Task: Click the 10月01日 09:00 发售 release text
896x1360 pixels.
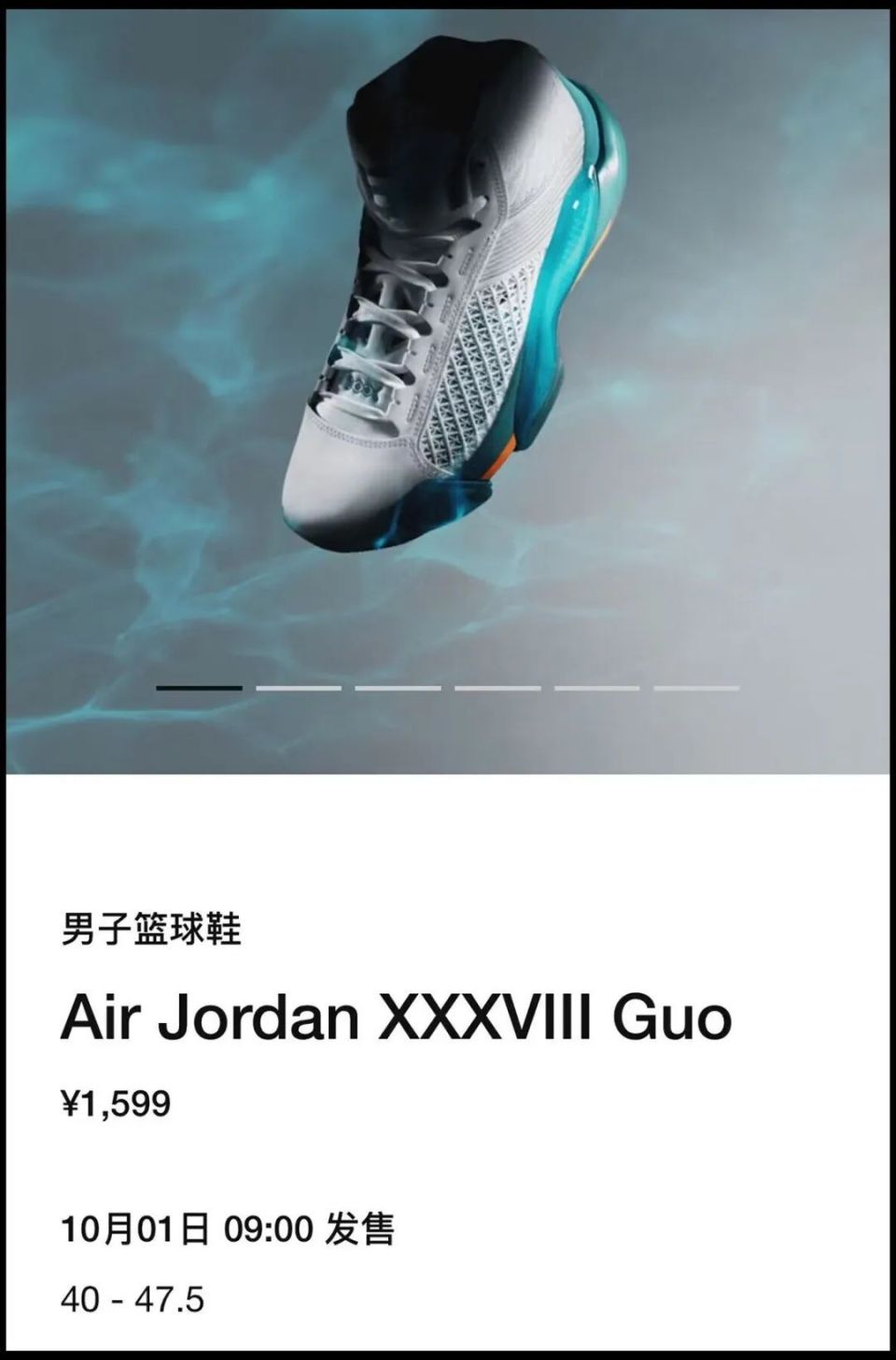Action: 231,1230
